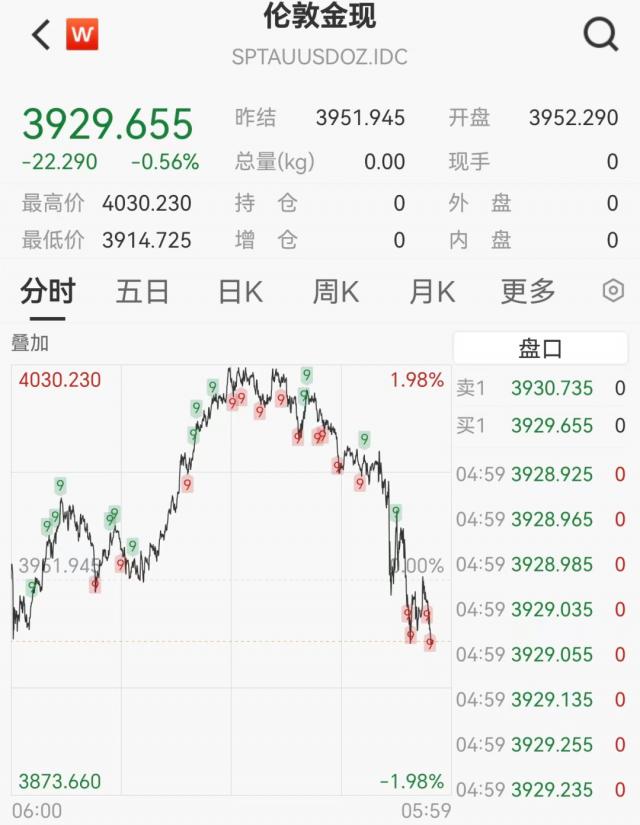The image size is (640, 825).
Task: Open the search magnifier icon
Action: point(601,35)
